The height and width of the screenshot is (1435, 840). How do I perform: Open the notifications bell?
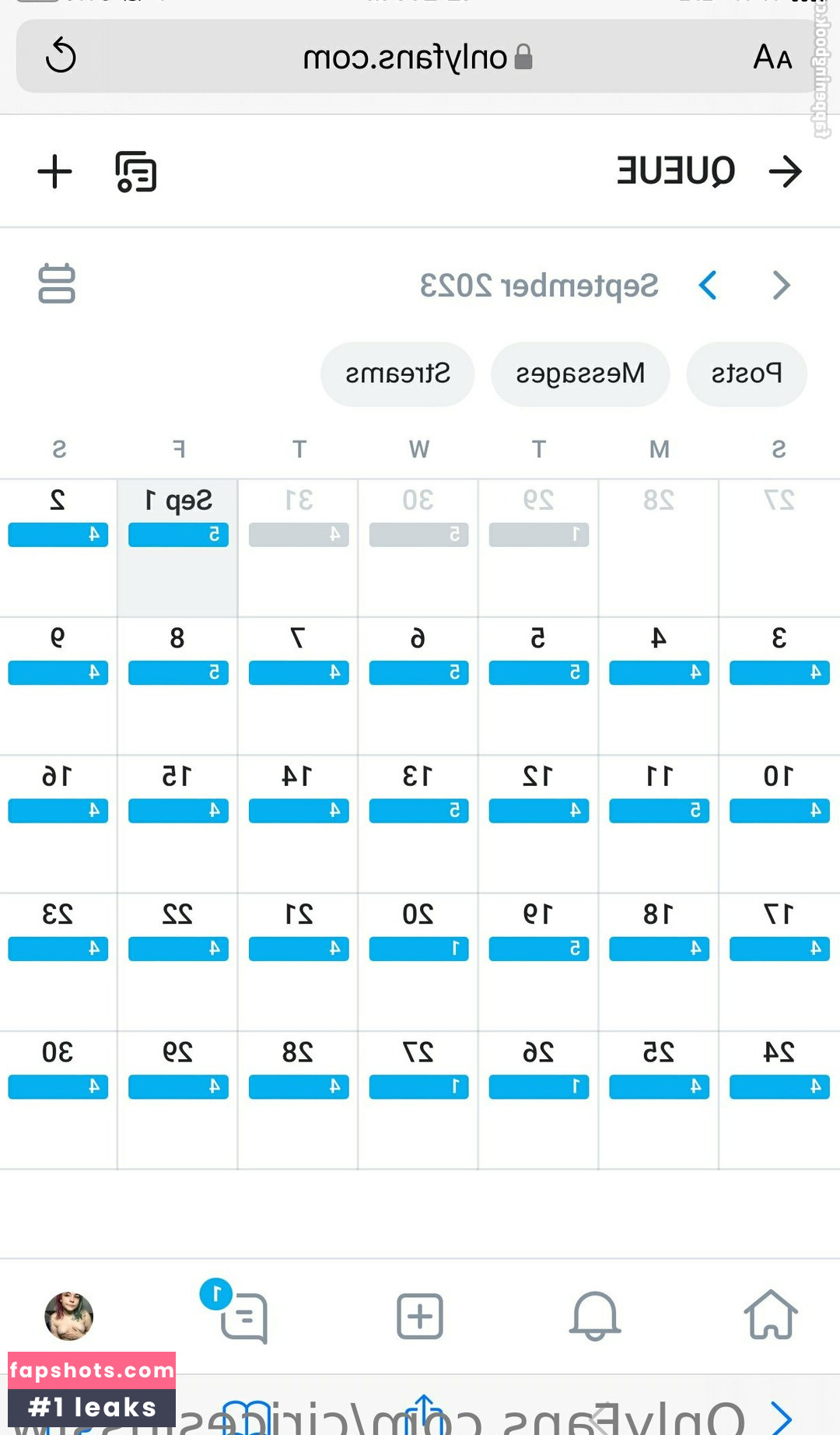point(595,1315)
